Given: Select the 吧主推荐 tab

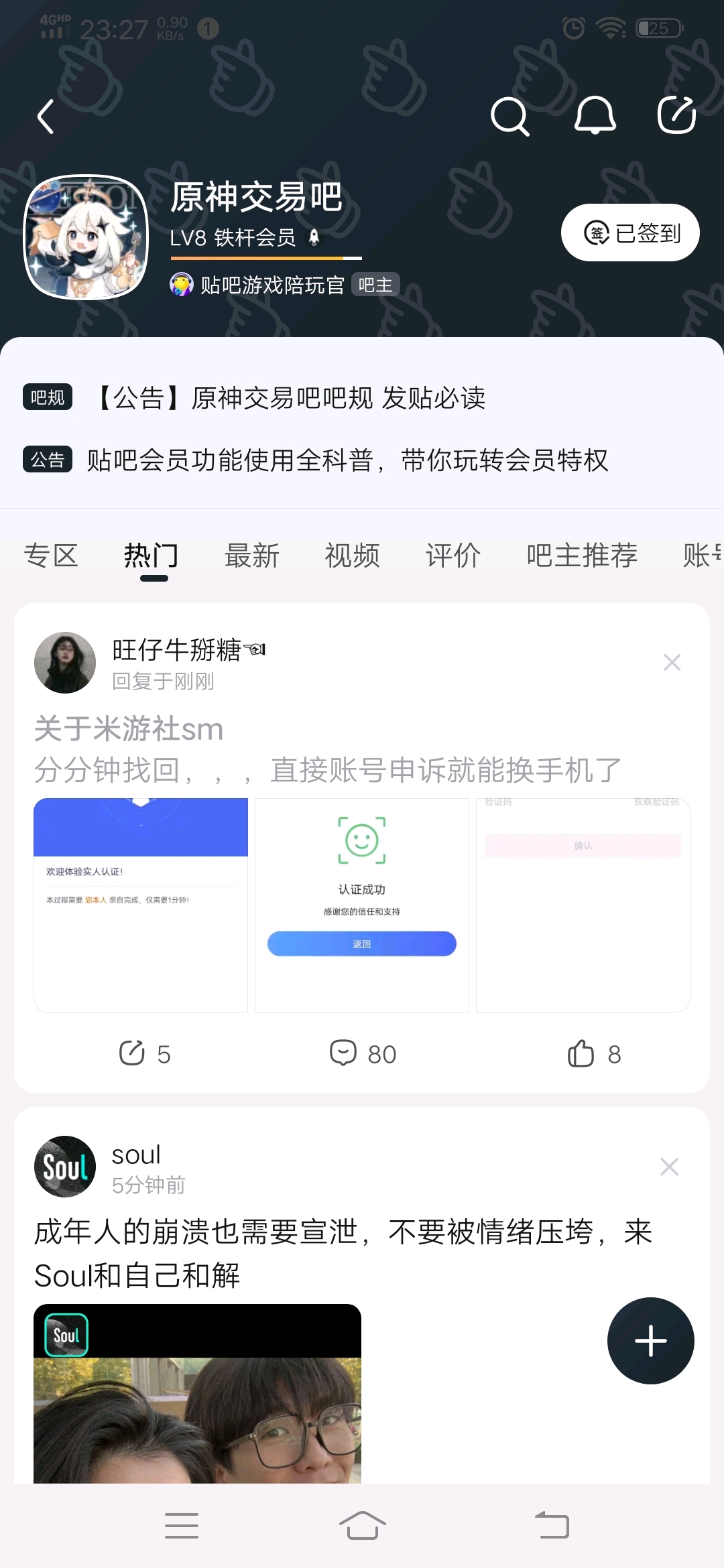Looking at the screenshot, I should (581, 556).
